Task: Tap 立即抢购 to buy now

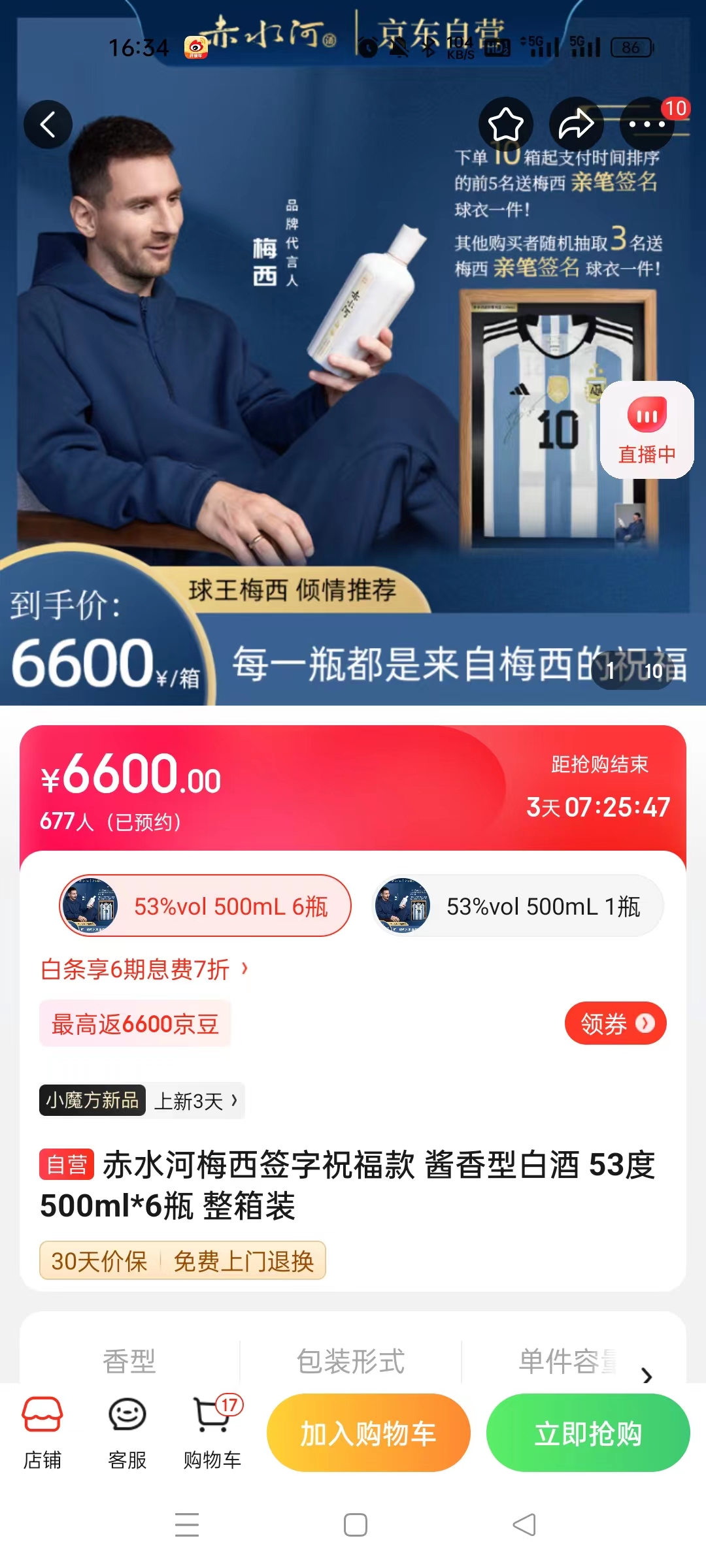Action: pyautogui.click(x=588, y=1433)
